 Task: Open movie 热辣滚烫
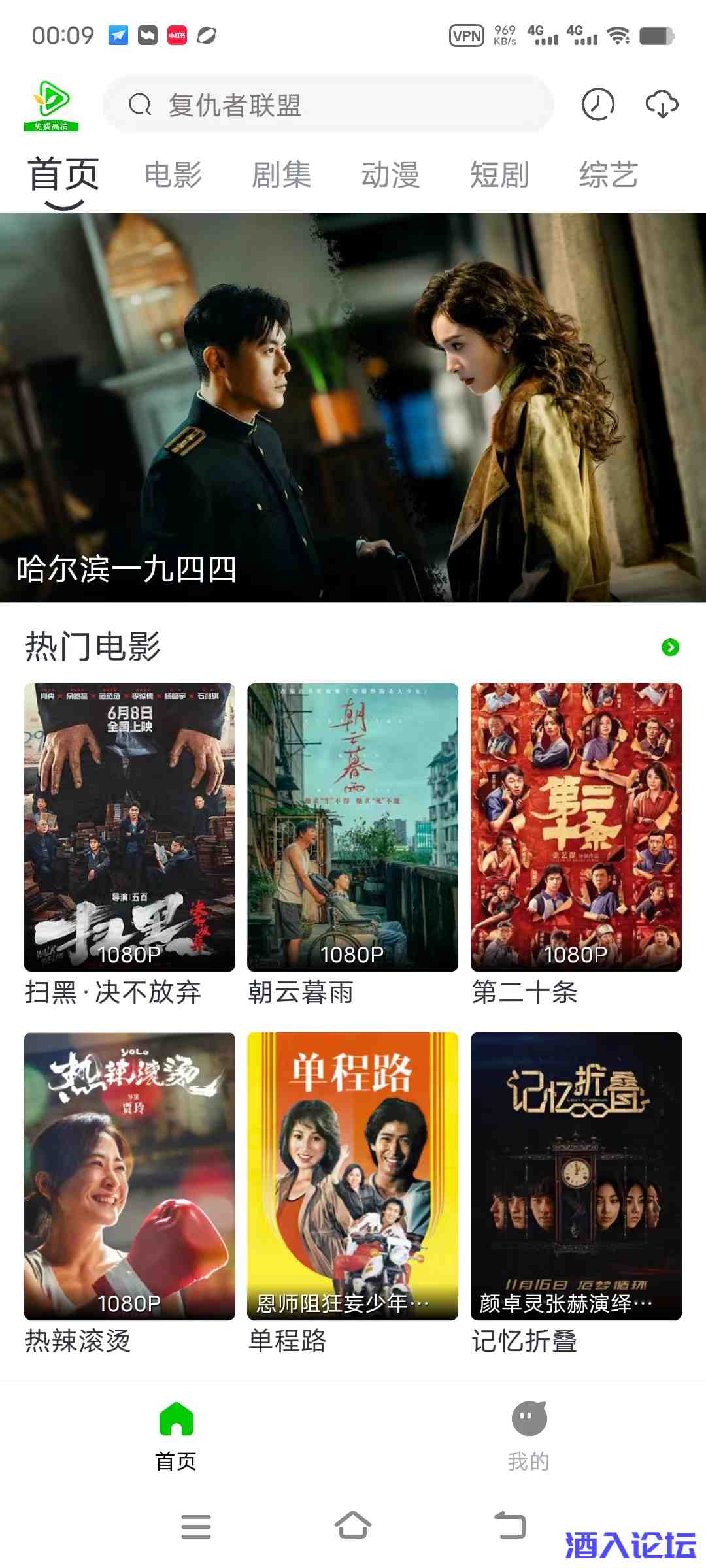[129, 1175]
